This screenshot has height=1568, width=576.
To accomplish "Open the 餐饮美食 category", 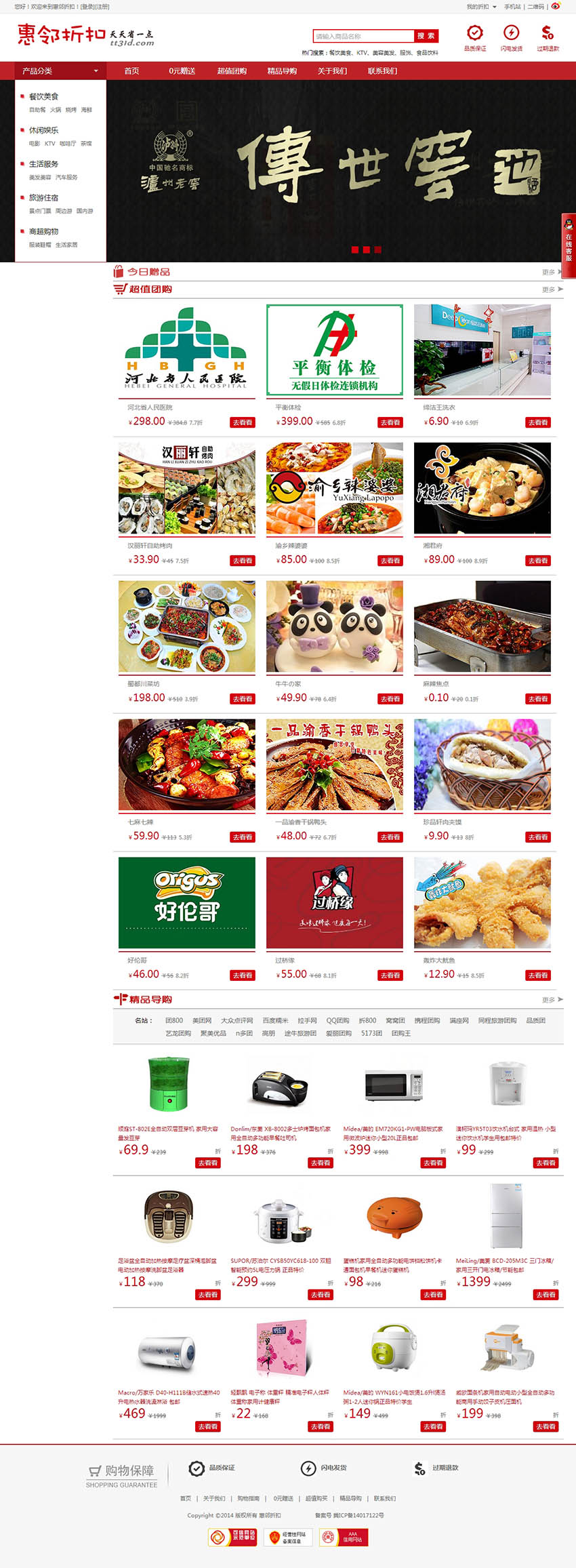I will (x=43, y=96).
